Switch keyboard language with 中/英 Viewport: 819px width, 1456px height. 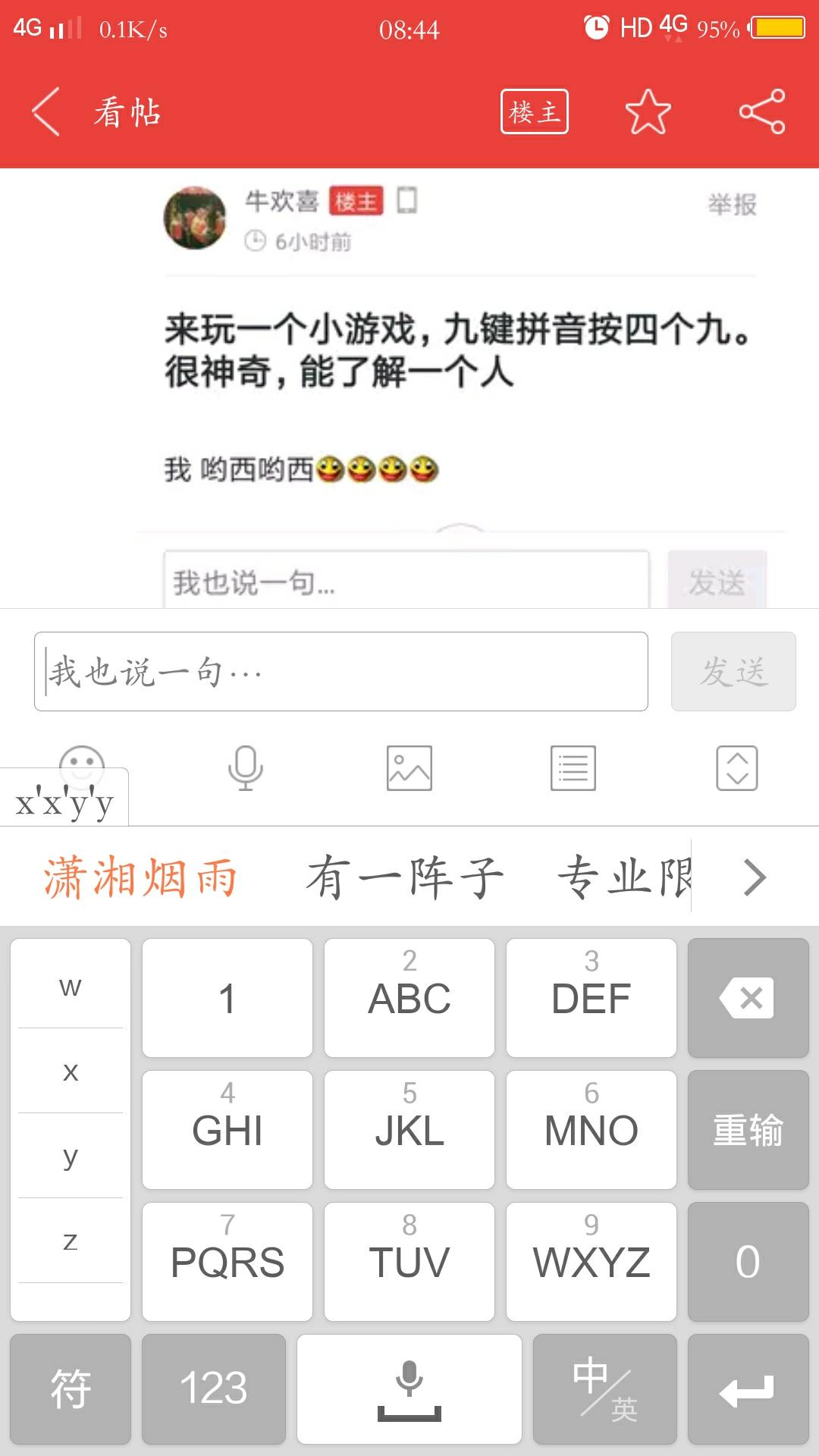tap(604, 1389)
